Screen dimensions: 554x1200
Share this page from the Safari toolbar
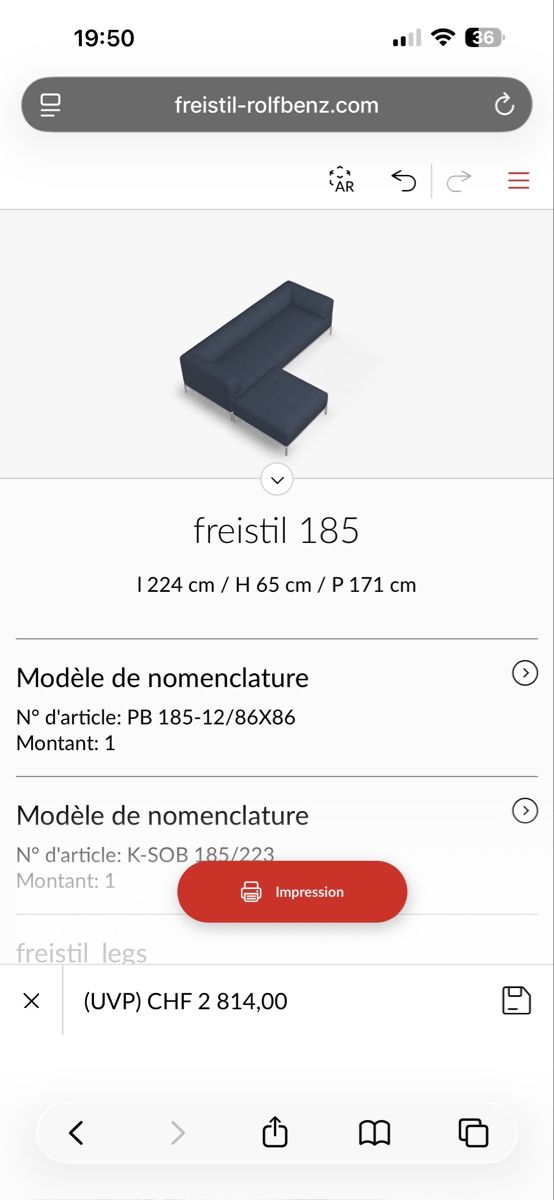tap(275, 1131)
